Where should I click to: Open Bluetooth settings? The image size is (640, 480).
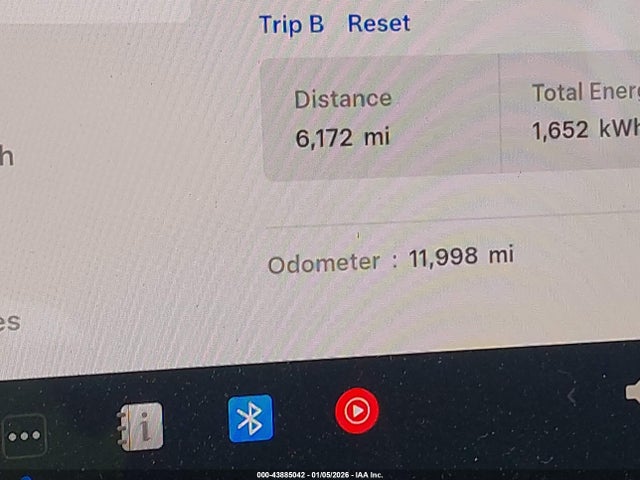tap(250, 419)
